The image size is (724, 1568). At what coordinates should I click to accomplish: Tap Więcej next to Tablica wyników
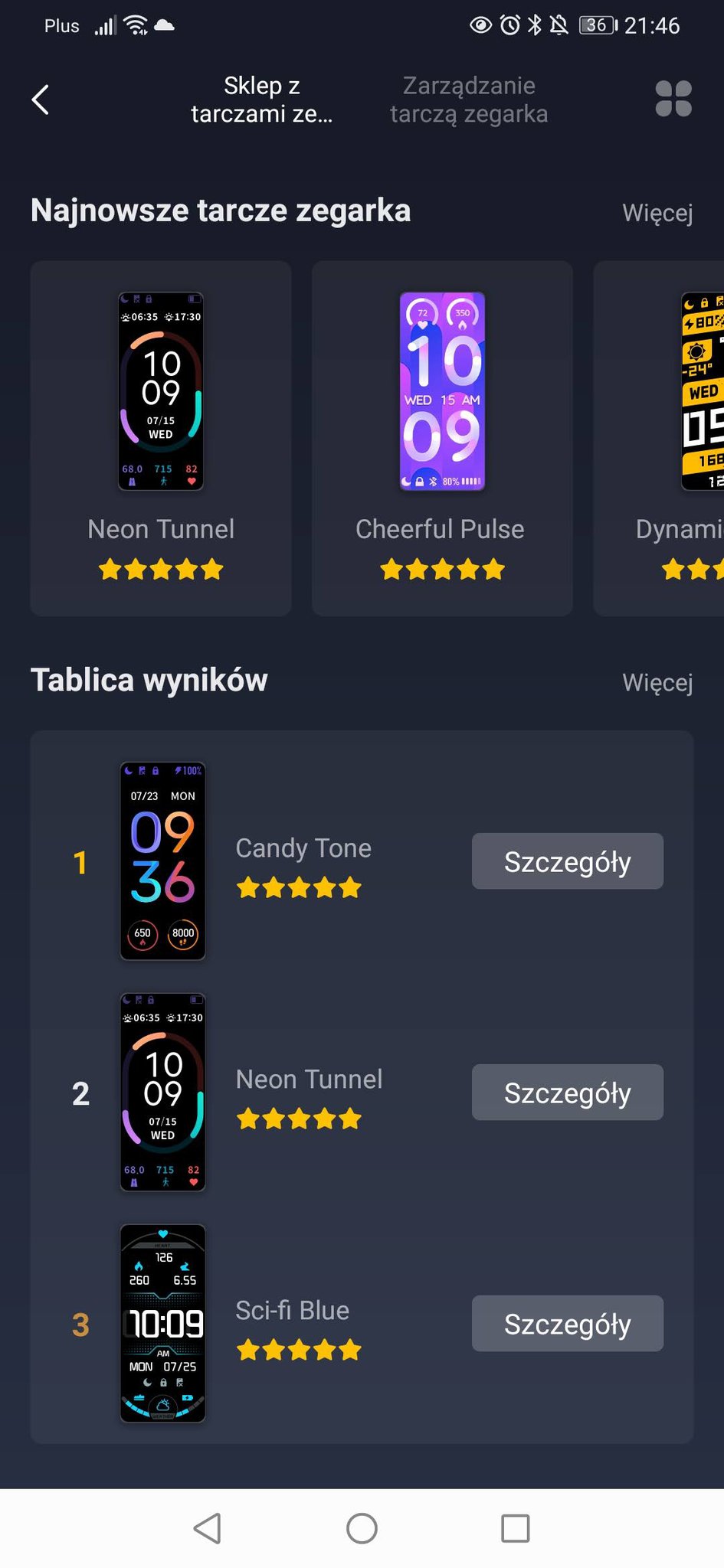pyautogui.click(x=657, y=682)
